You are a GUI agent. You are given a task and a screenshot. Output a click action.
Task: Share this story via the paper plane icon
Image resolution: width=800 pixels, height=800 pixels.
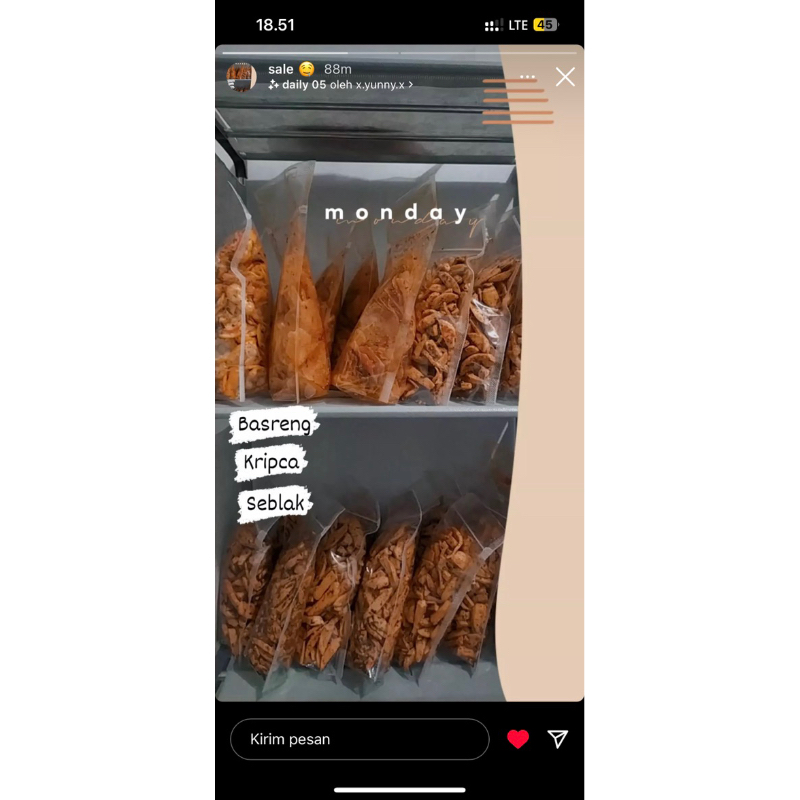558,739
